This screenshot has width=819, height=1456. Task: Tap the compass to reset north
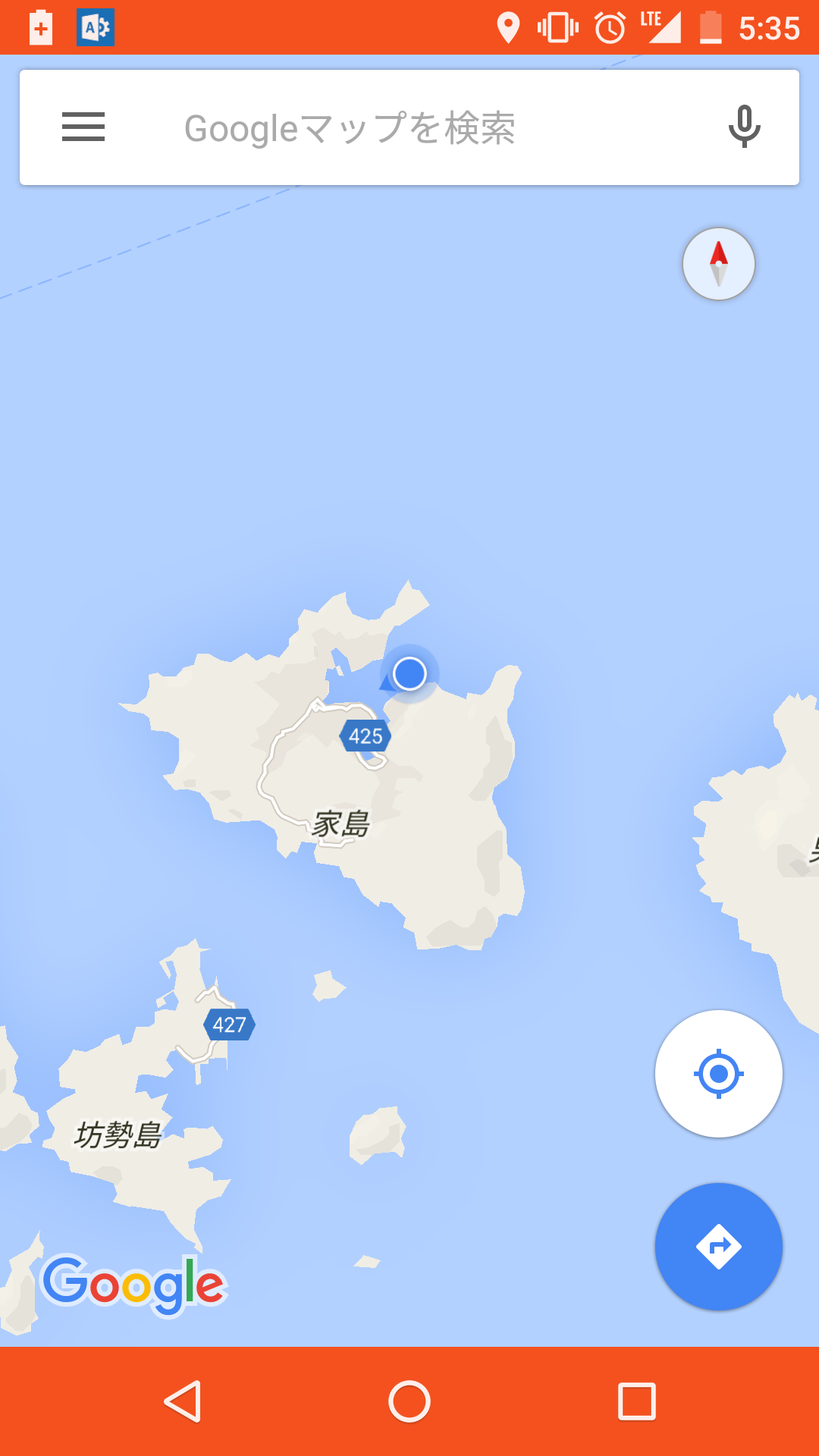[x=718, y=264]
